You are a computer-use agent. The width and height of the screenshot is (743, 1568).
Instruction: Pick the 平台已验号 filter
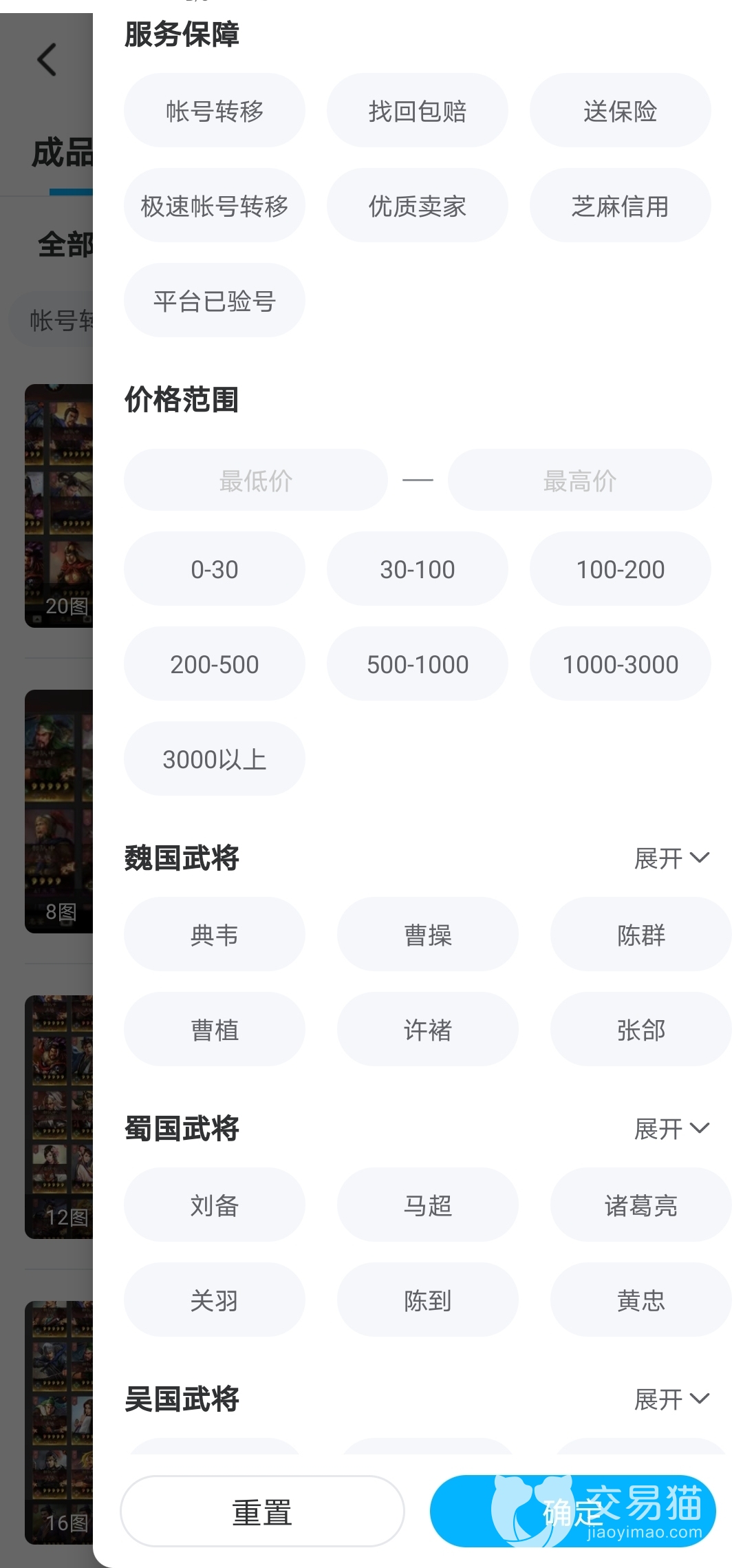(214, 301)
